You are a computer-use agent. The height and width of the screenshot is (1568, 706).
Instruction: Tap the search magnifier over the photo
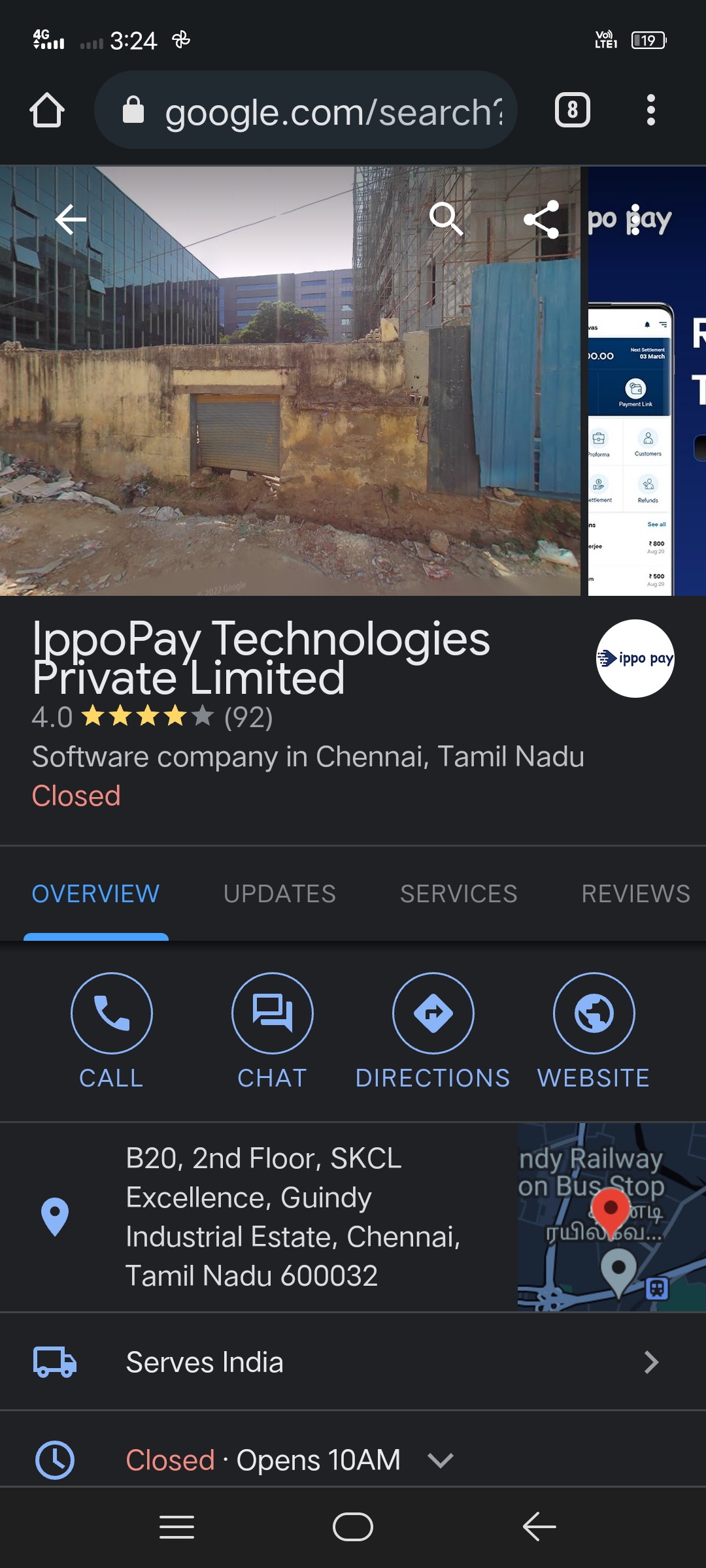pyautogui.click(x=446, y=219)
